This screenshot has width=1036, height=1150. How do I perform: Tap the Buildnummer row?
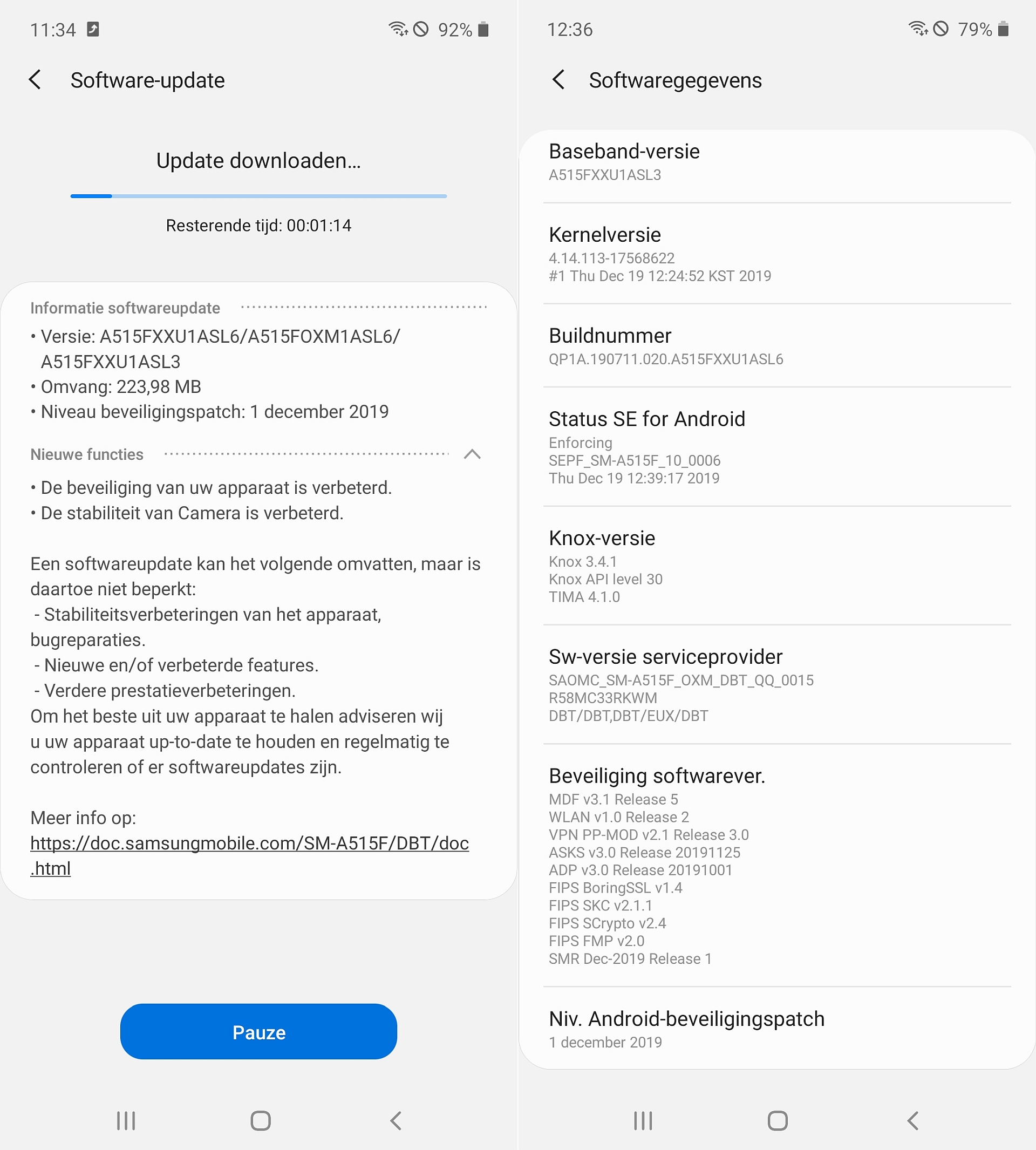pyautogui.click(x=777, y=346)
